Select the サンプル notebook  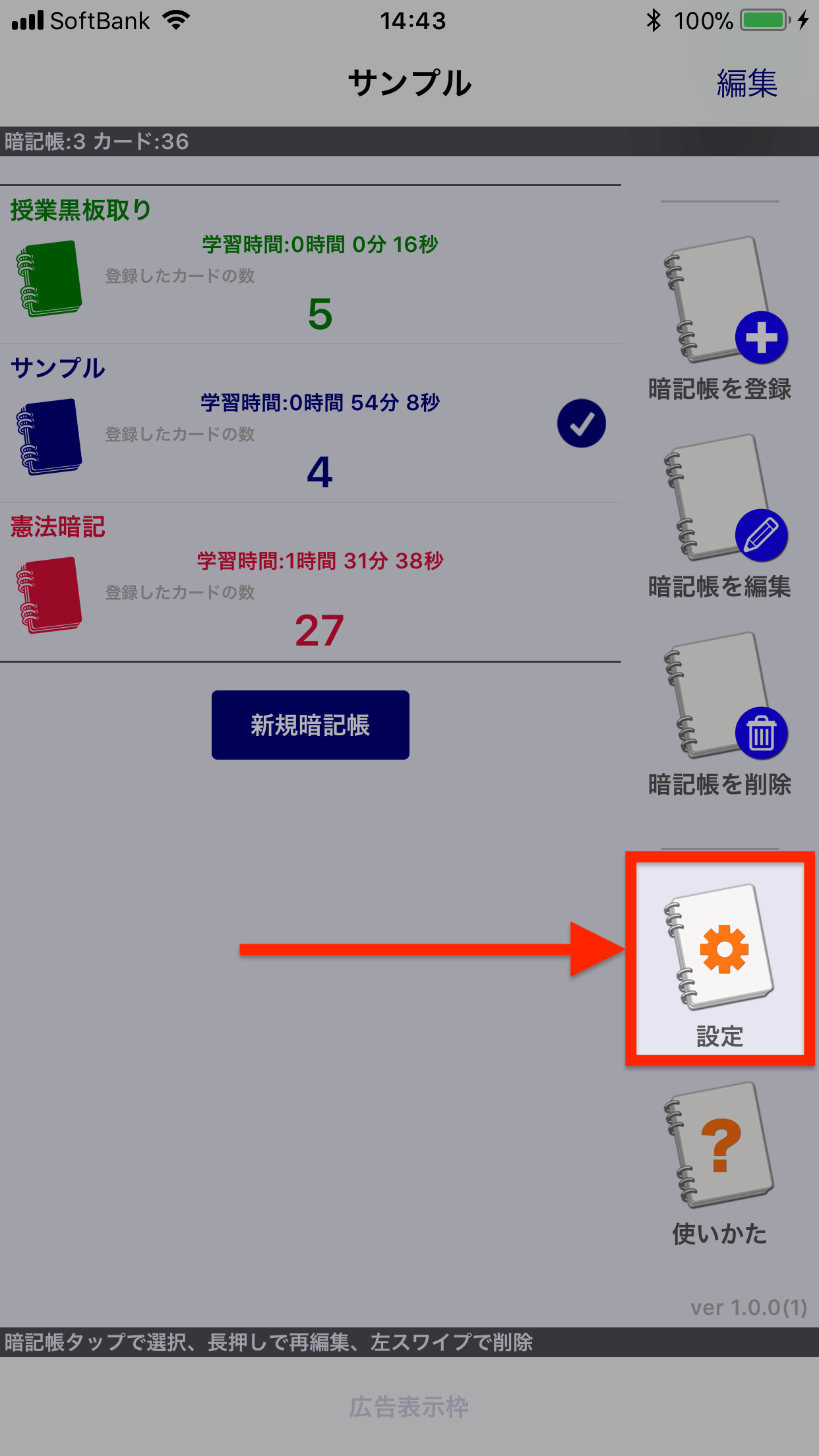click(x=310, y=423)
